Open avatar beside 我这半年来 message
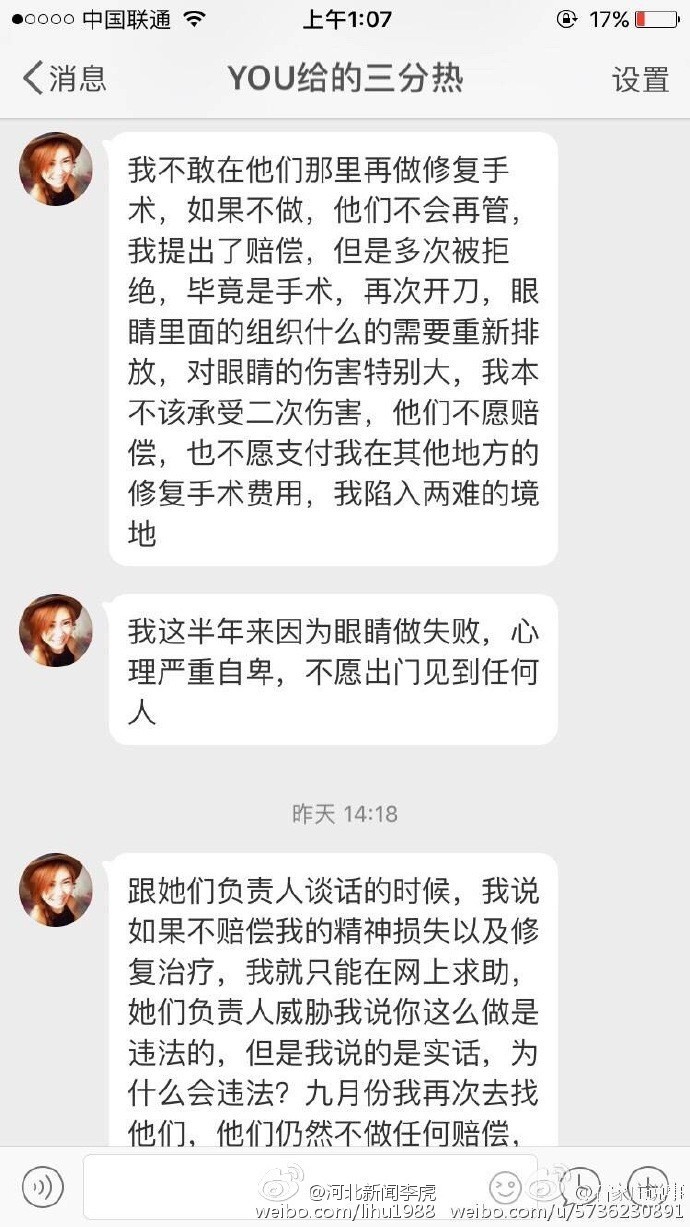The height and width of the screenshot is (1227, 690). (x=56, y=631)
